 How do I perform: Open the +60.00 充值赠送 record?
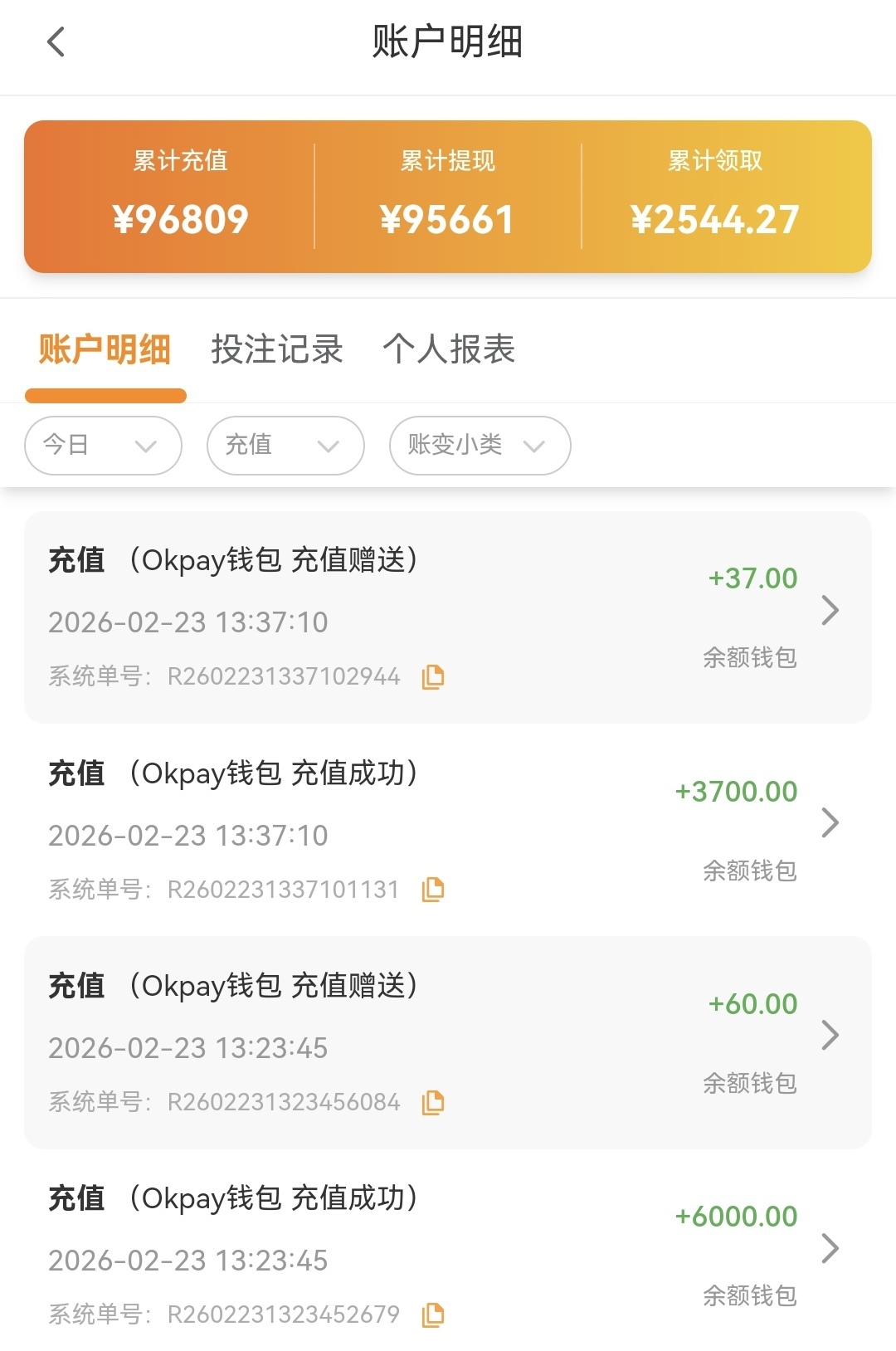[x=830, y=1036]
